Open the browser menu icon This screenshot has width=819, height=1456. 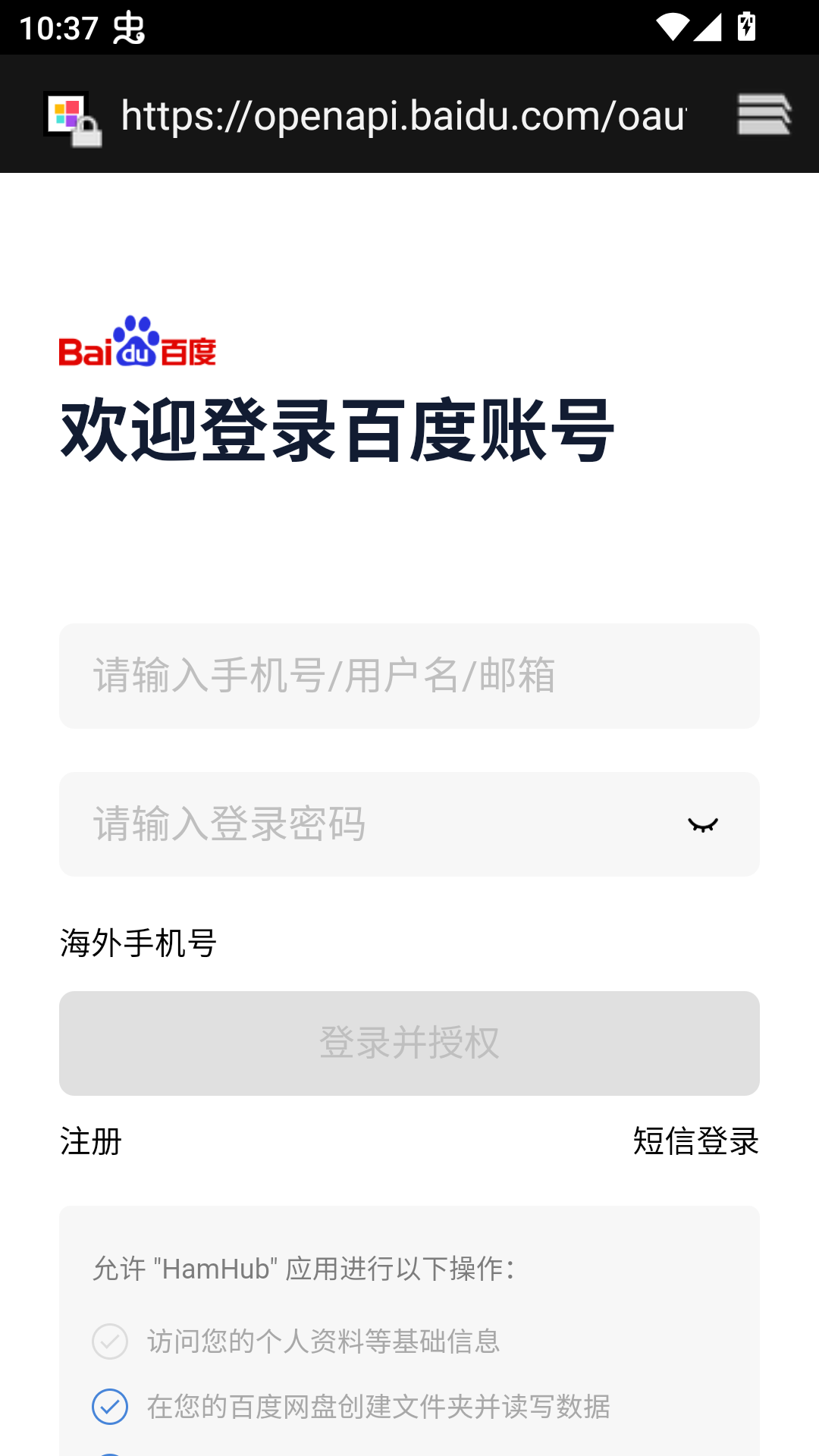pyautogui.click(x=764, y=115)
